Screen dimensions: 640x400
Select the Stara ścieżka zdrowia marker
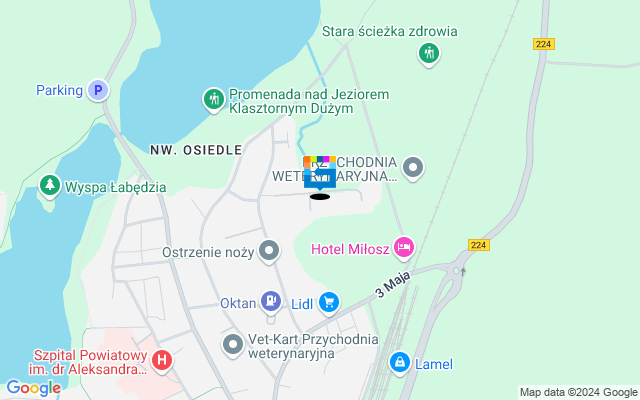[429, 53]
